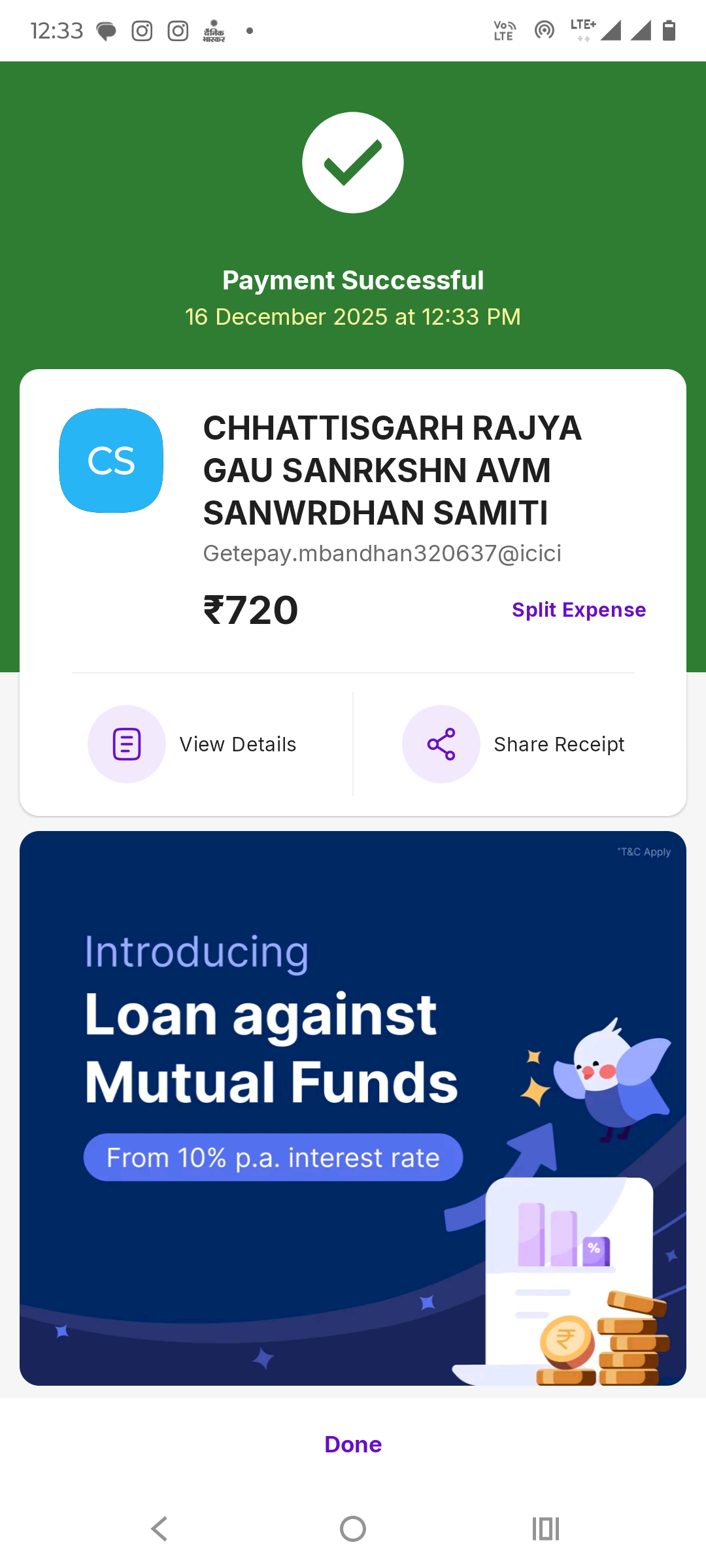The height and width of the screenshot is (1568, 706).
Task: Open the Loan against Mutual Funds banner
Action: [353, 1108]
